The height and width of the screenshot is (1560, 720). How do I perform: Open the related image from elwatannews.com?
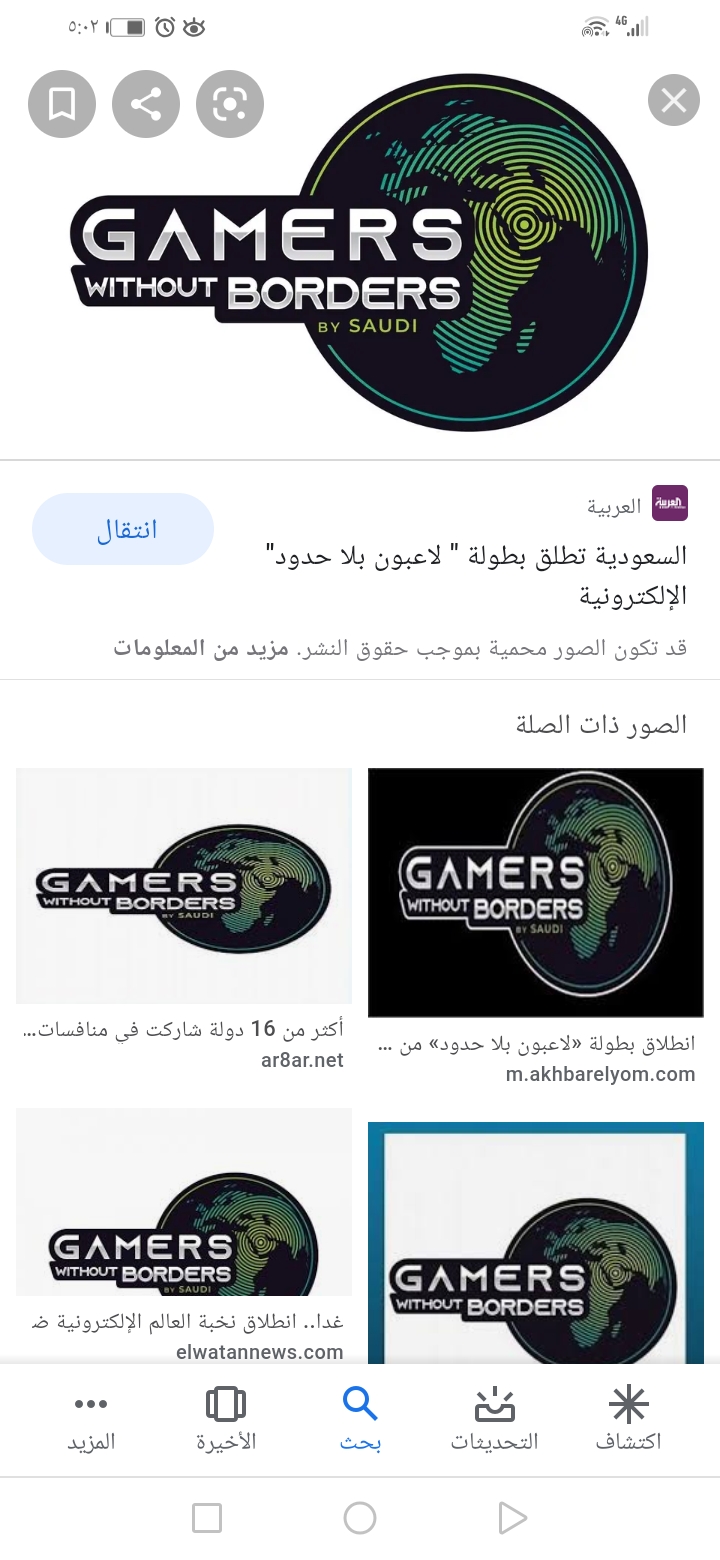point(184,1202)
